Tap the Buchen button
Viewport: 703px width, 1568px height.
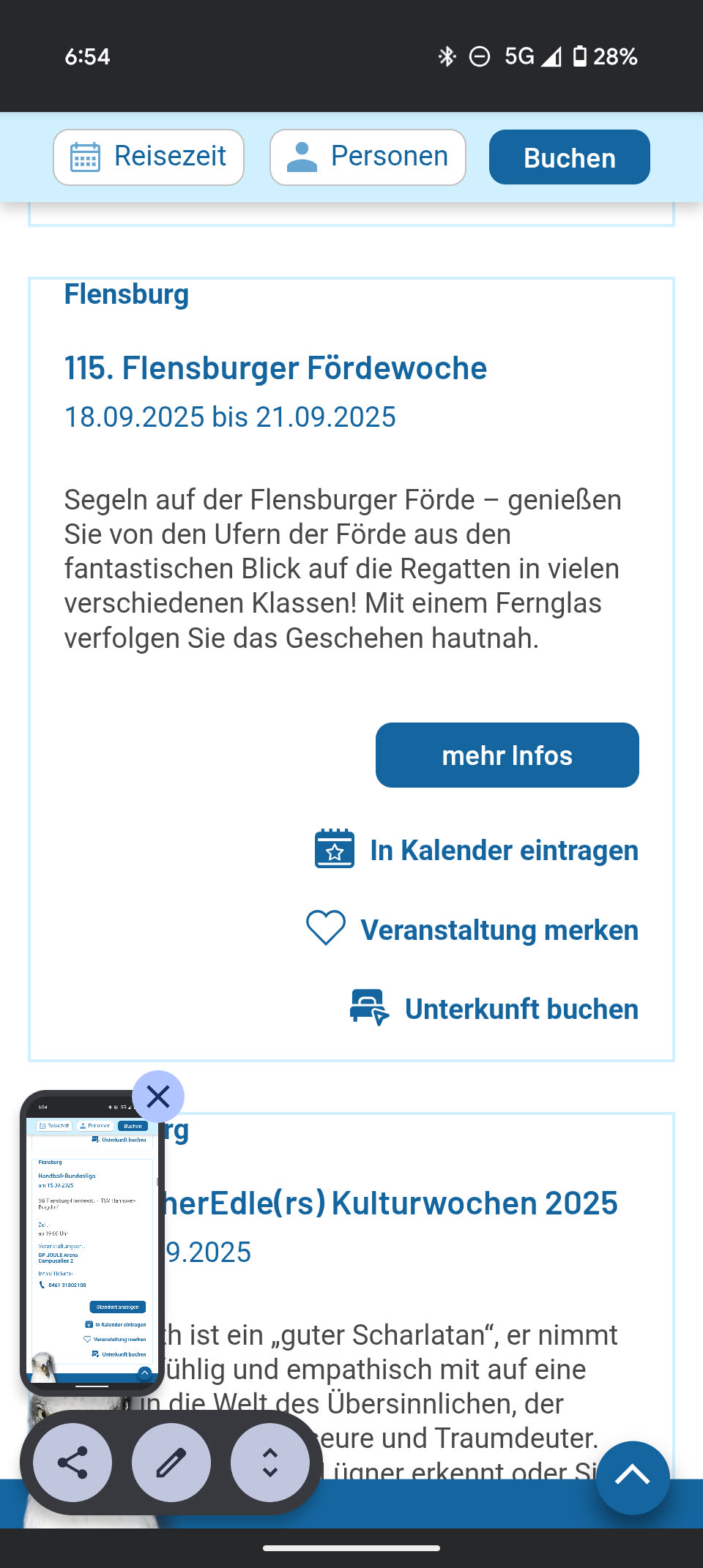569,157
